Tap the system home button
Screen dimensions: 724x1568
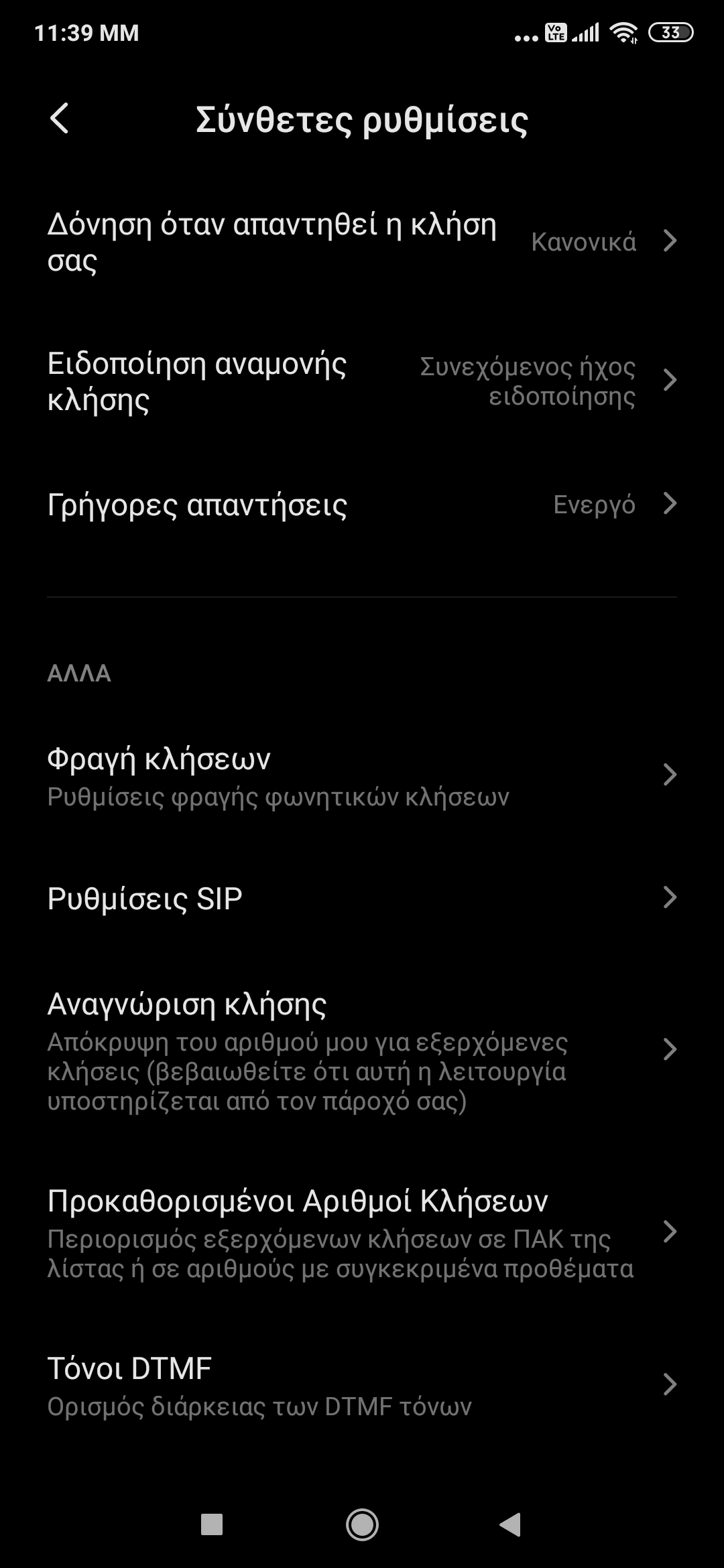coord(362,1525)
